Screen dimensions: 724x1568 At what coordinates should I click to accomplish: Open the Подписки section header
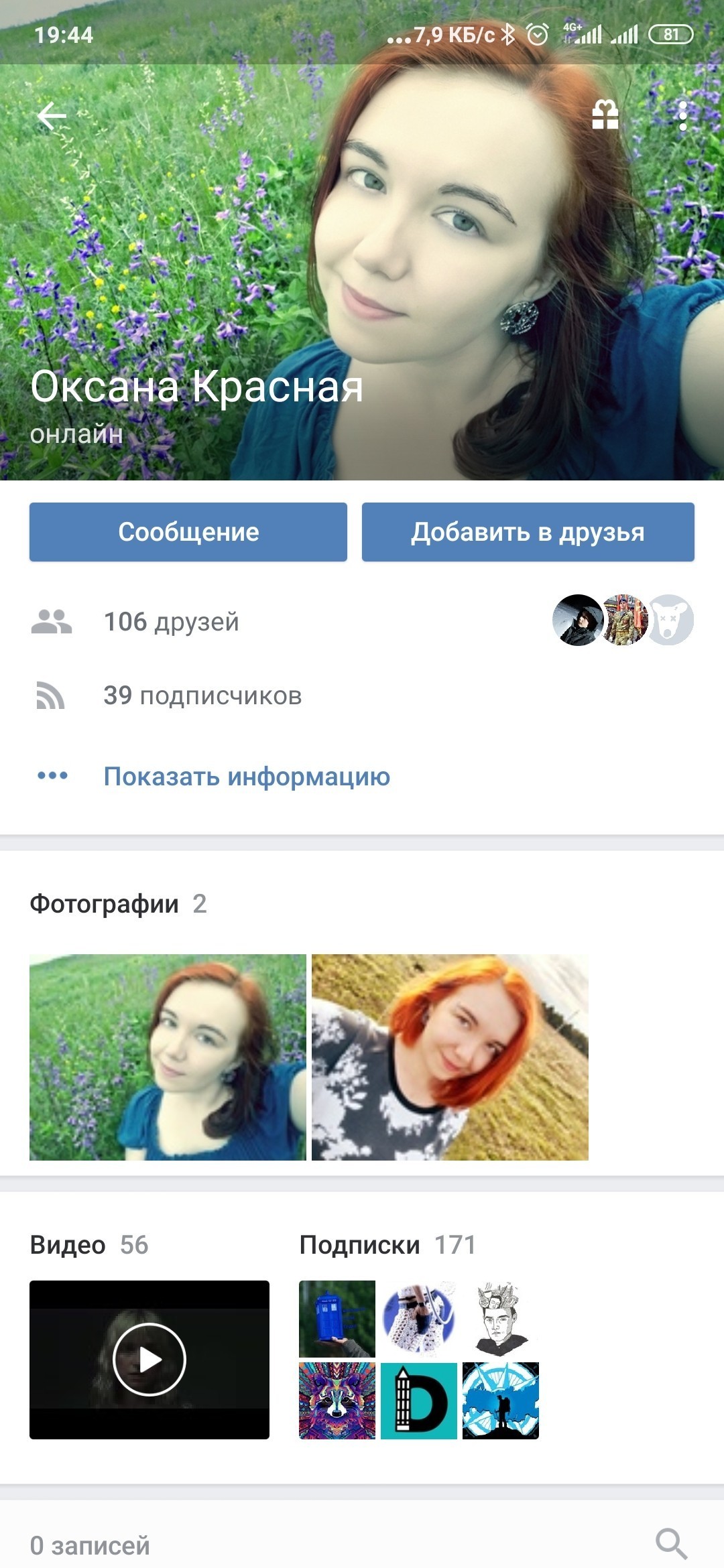387,1245
